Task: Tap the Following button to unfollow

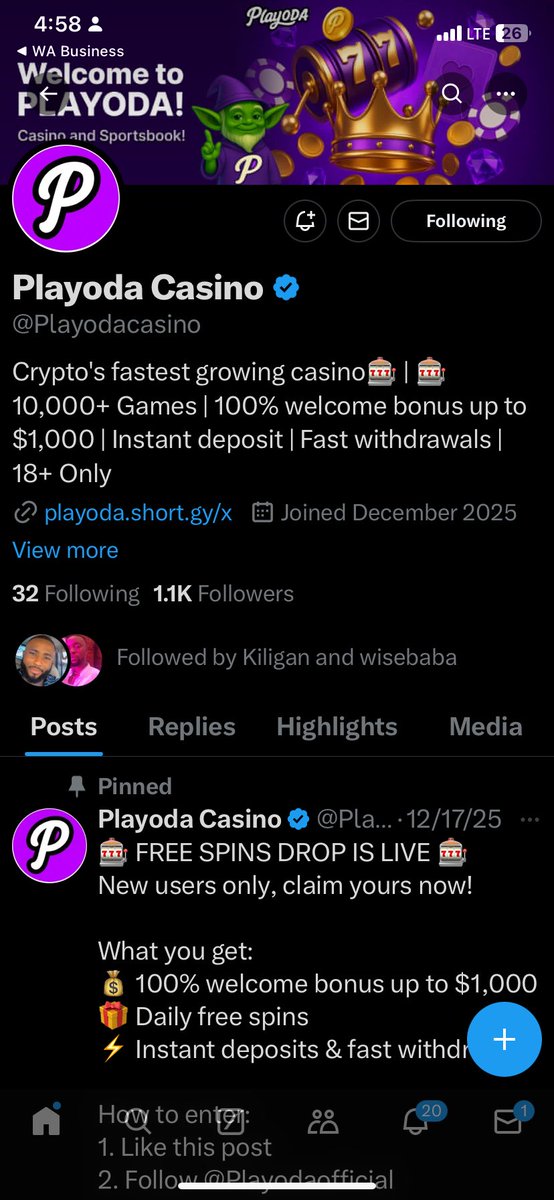Action: coord(466,221)
